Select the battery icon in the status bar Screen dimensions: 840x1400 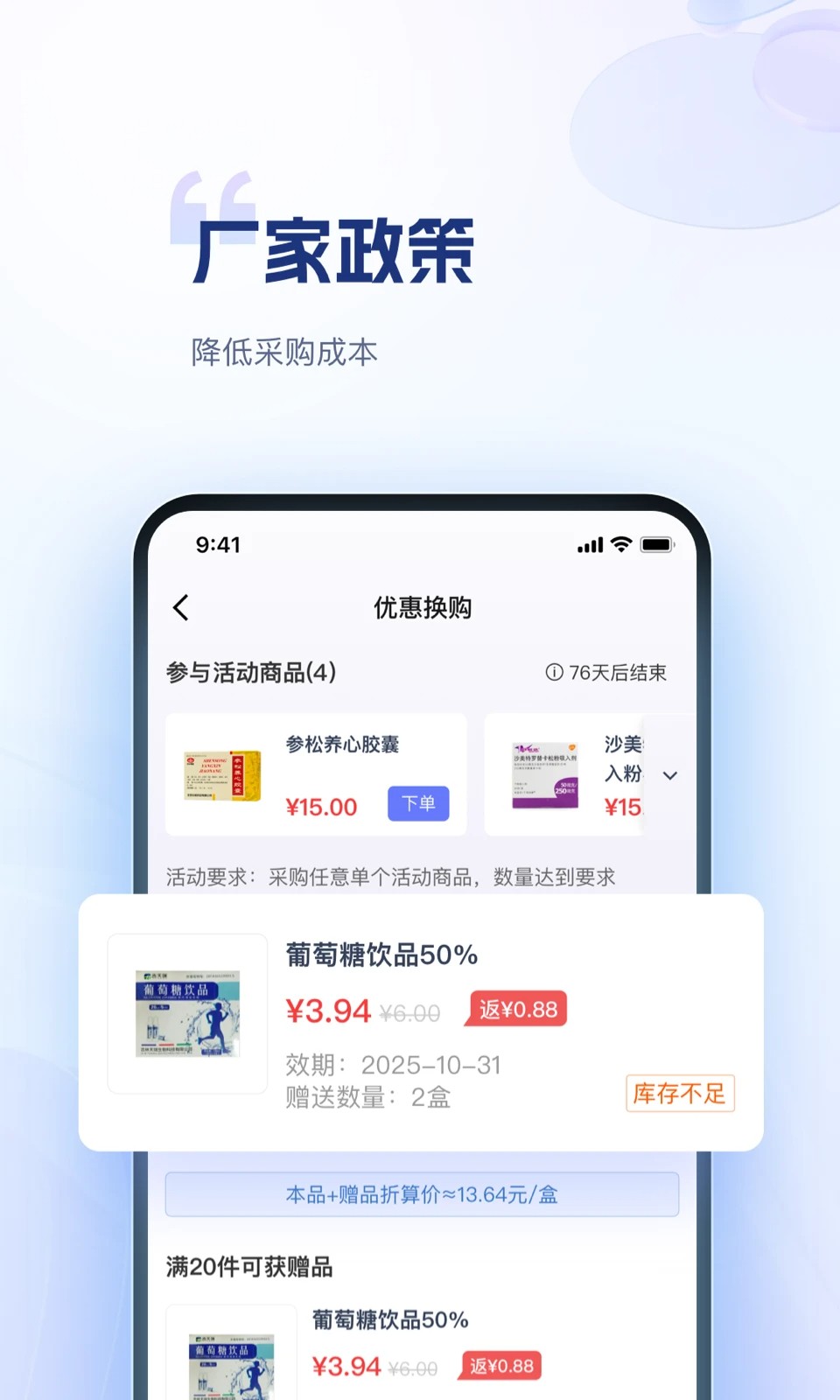pyautogui.click(x=659, y=543)
